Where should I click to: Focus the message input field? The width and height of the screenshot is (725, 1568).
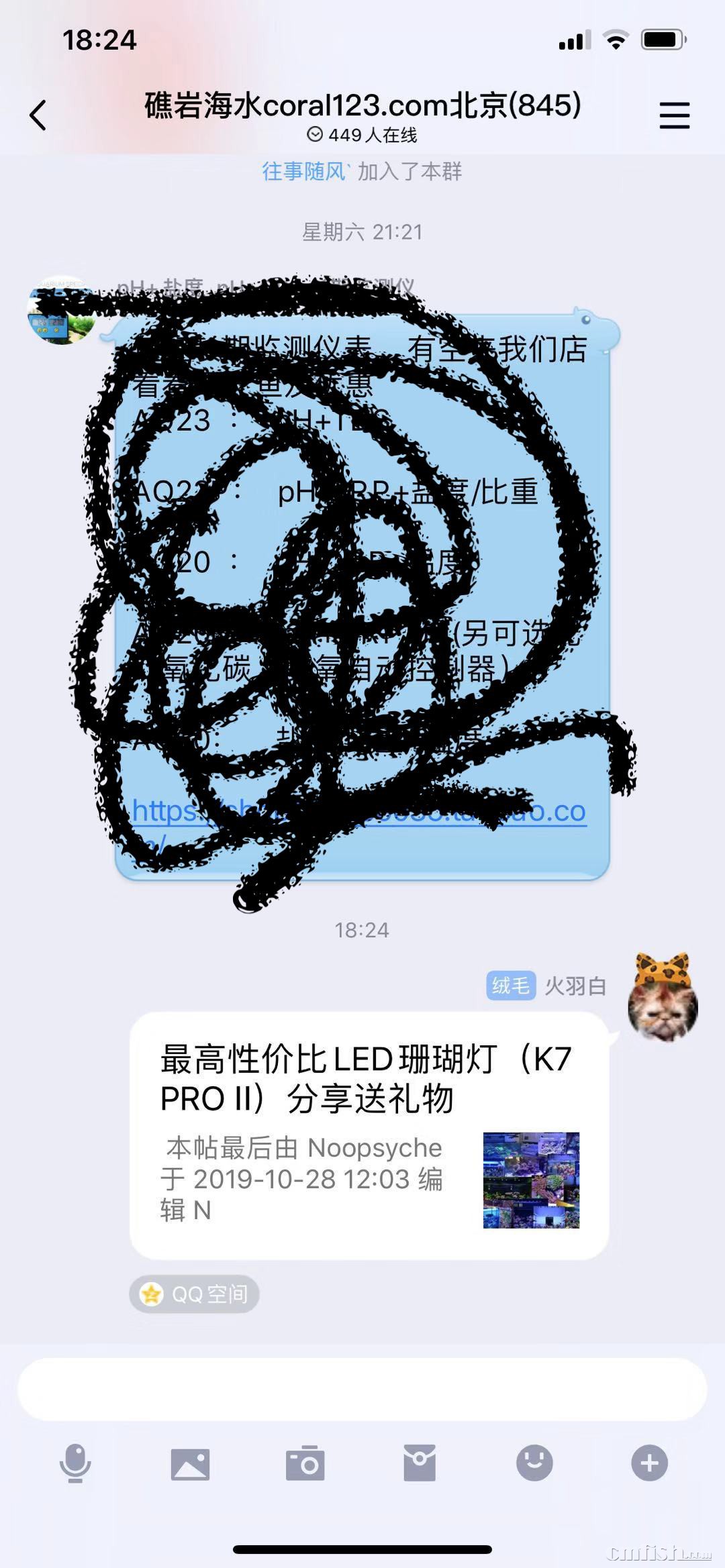click(x=362, y=1389)
